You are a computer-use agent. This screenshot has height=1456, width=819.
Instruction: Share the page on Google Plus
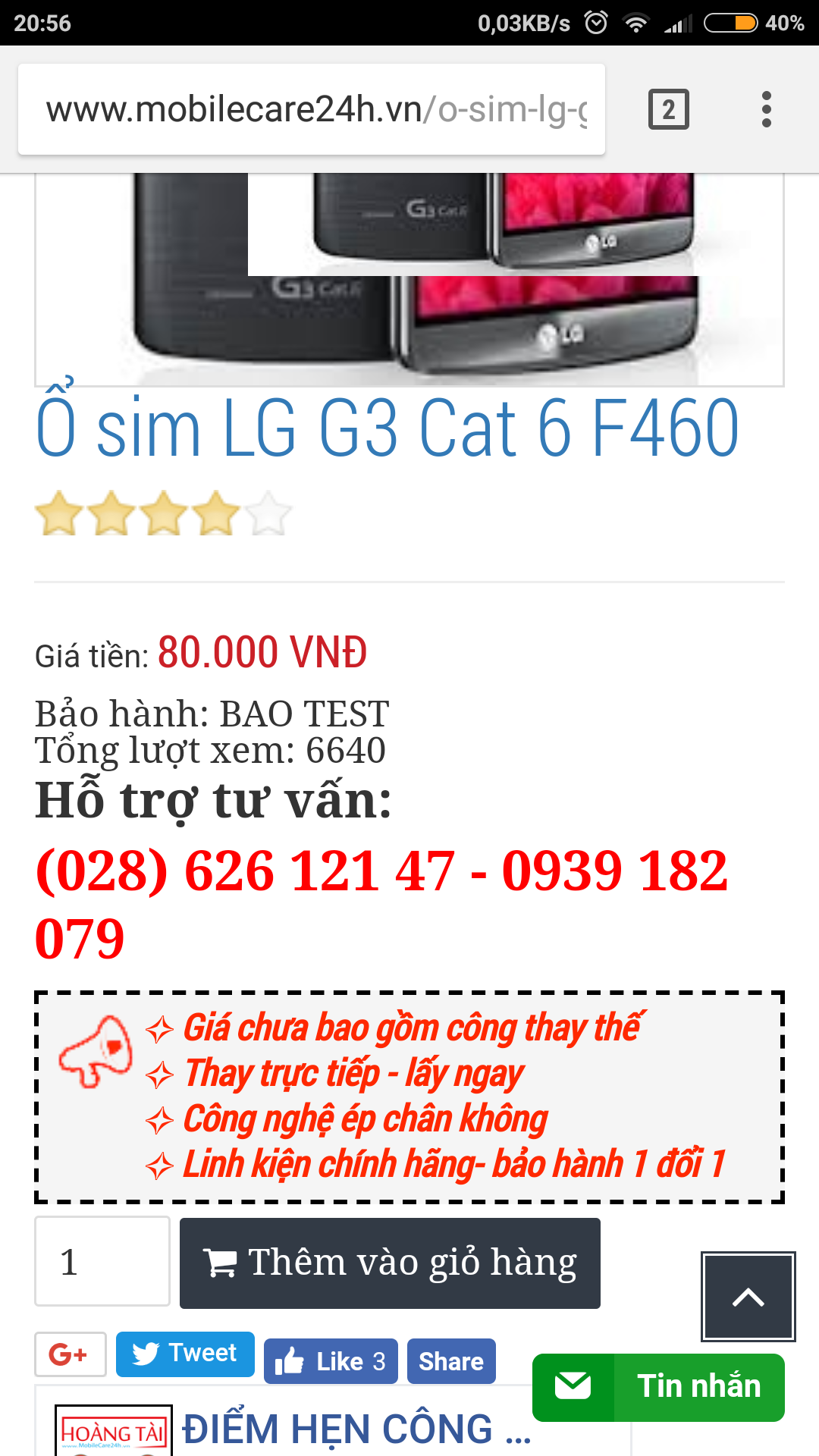71,1354
